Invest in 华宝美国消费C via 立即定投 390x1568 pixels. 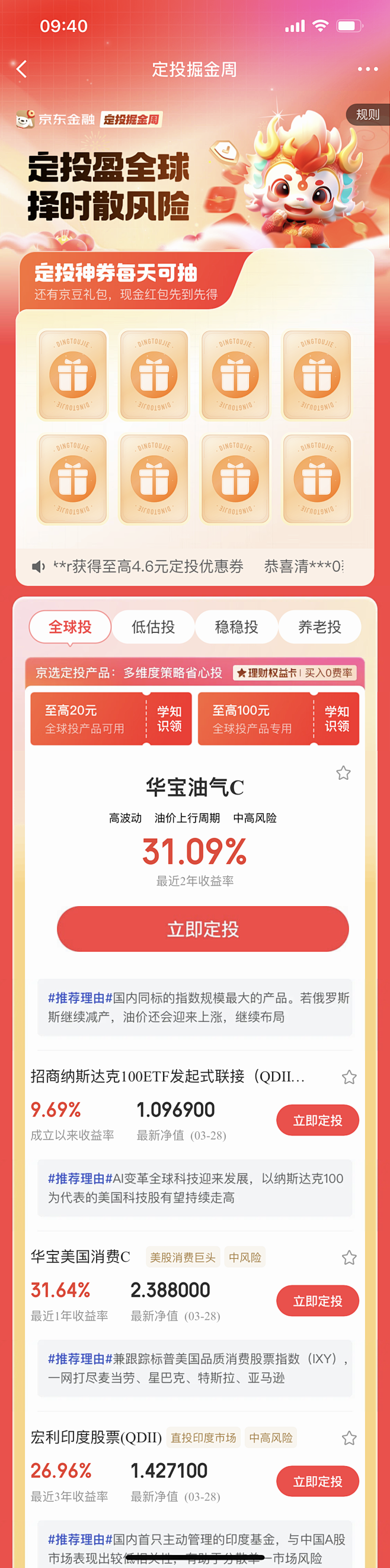[x=317, y=1301]
